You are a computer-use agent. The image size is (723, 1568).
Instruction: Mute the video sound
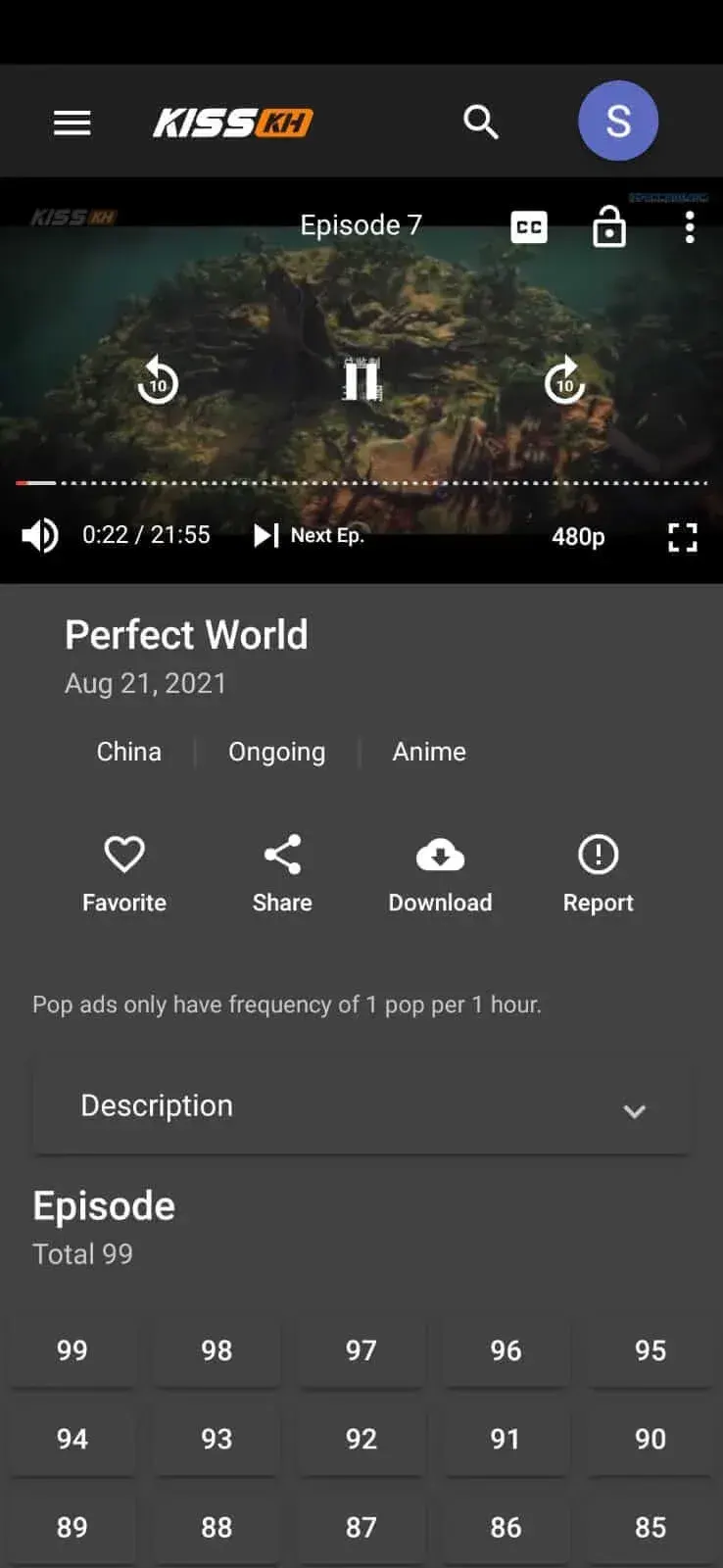point(40,535)
